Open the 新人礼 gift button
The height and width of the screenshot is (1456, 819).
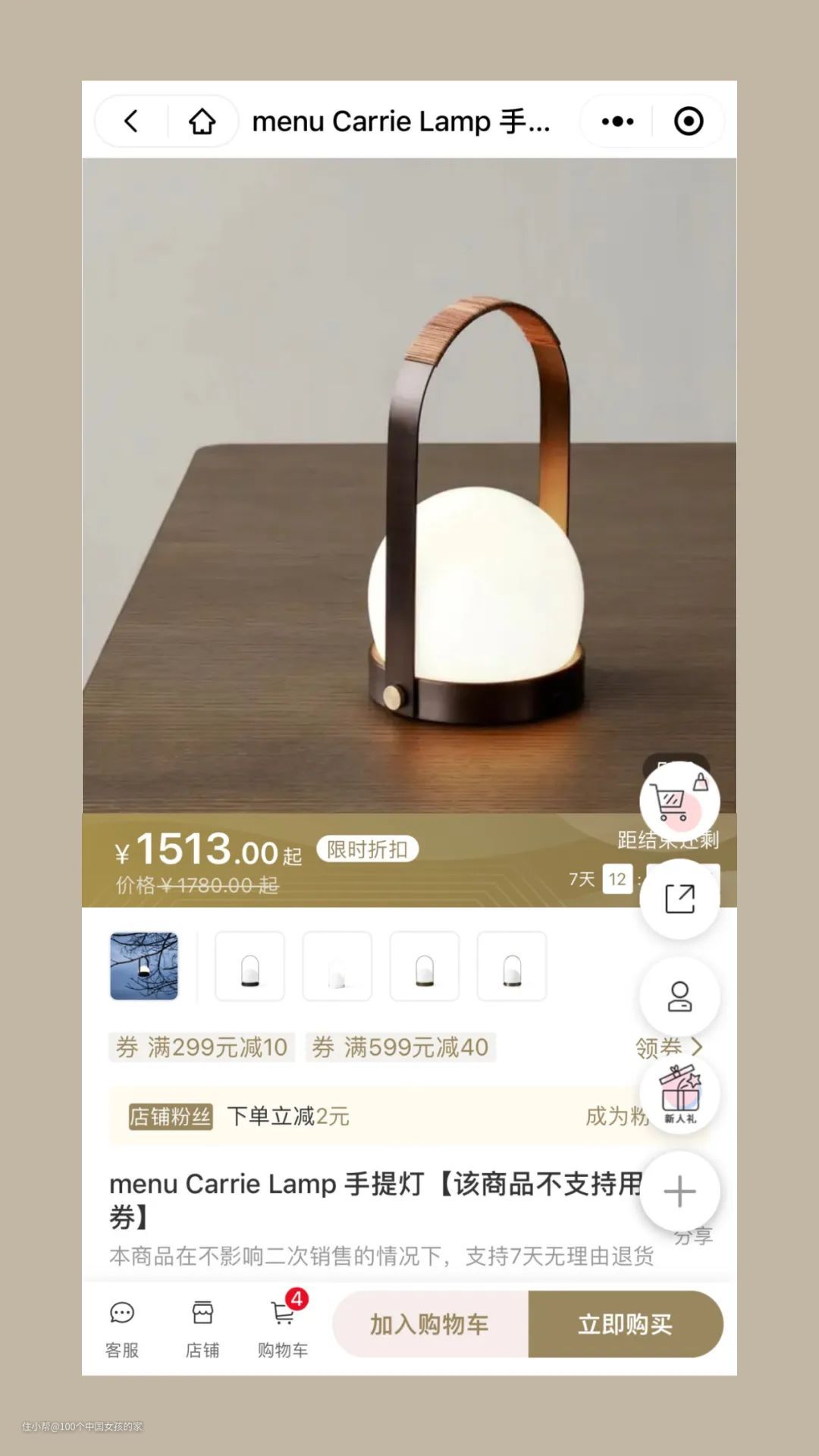coord(679,1094)
